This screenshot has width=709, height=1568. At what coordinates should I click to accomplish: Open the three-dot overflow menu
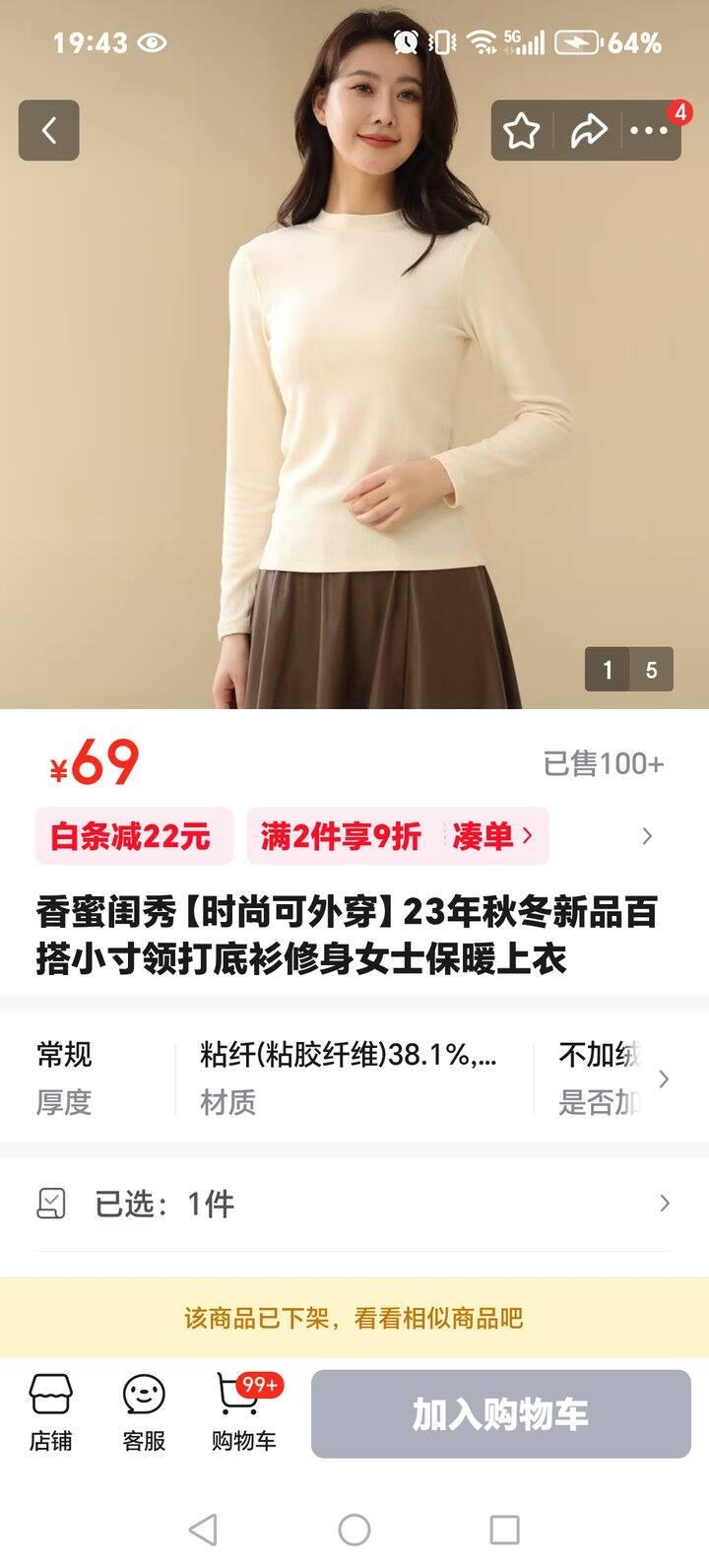tap(649, 130)
